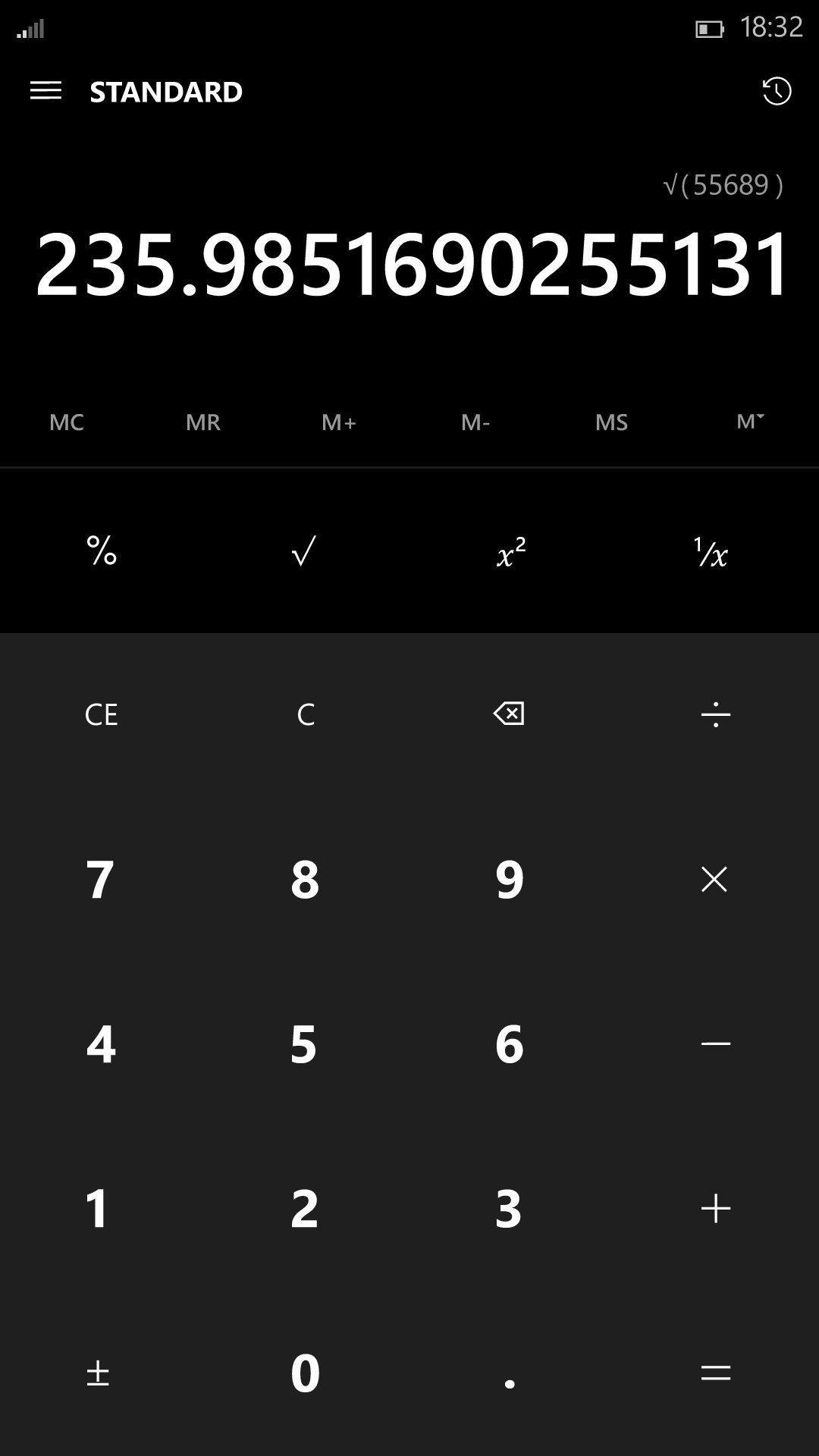Screen dimensions: 819x1456
Task: Open the hamburger navigation menu
Action: (x=45, y=92)
